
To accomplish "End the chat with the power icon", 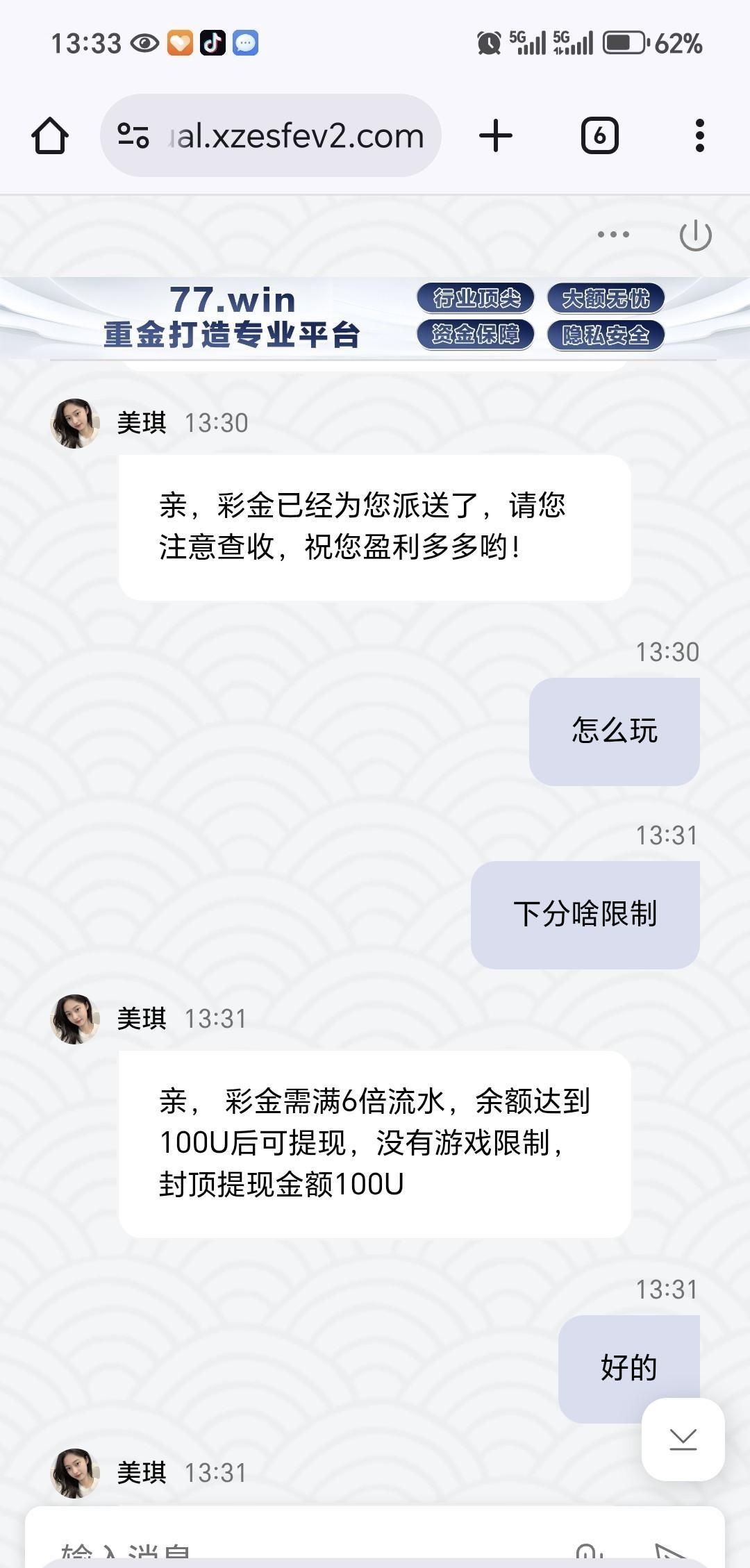I will (x=695, y=235).
